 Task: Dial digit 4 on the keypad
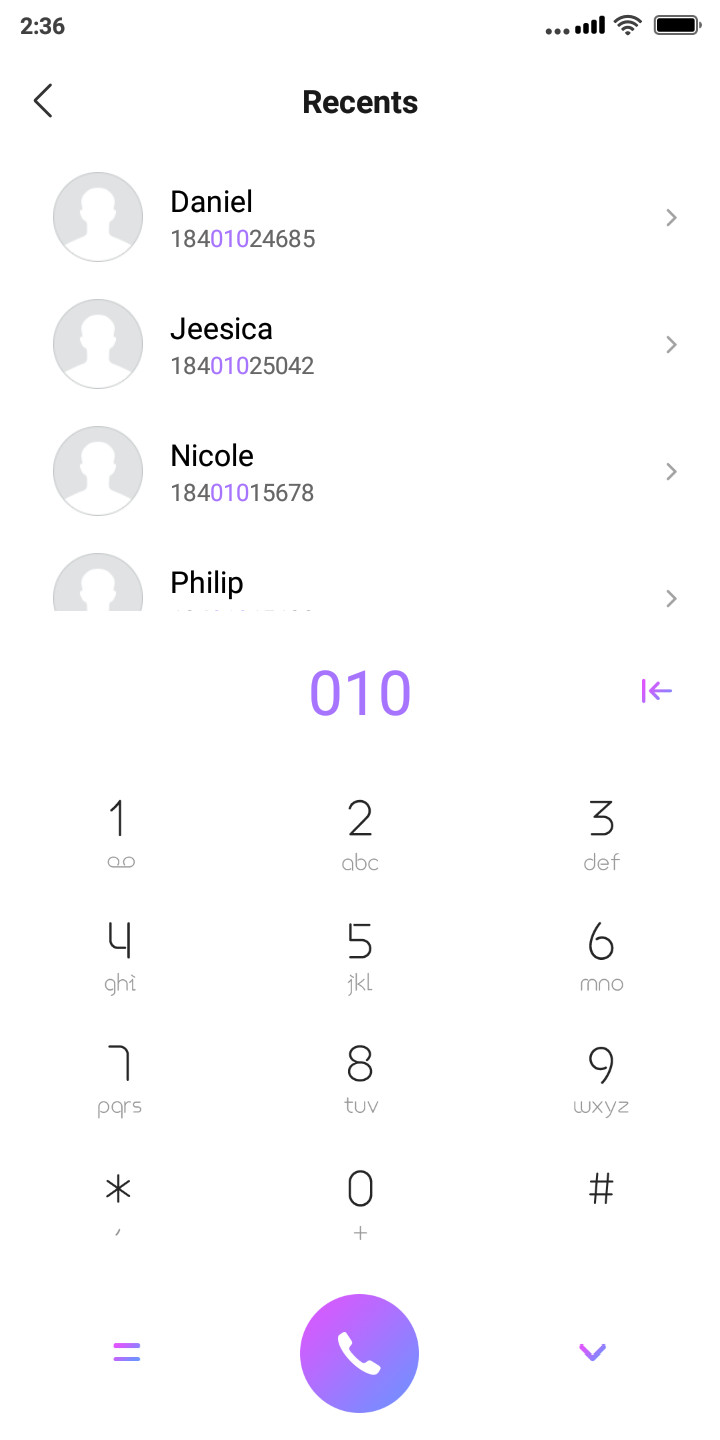[x=119, y=956]
